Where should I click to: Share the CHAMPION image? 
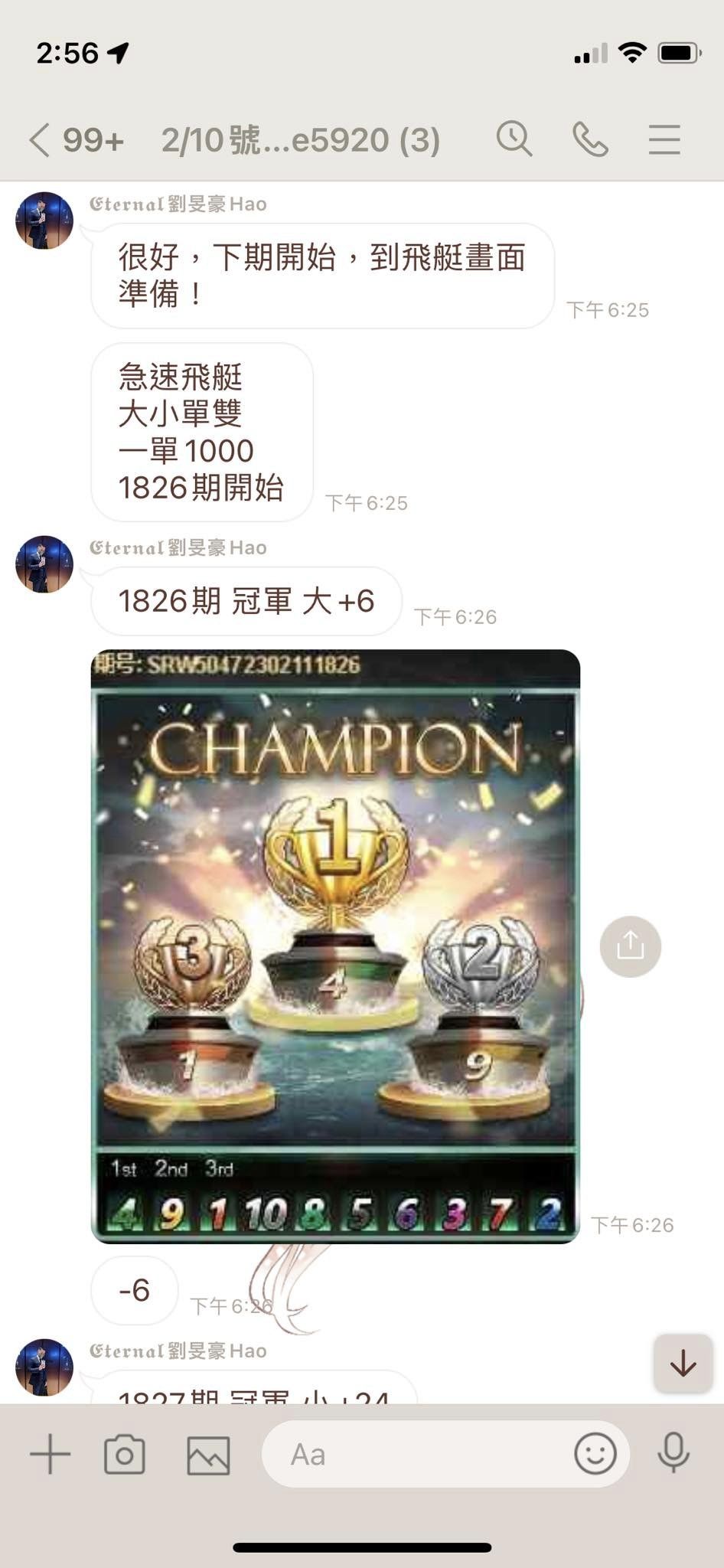[x=630, y=946]
